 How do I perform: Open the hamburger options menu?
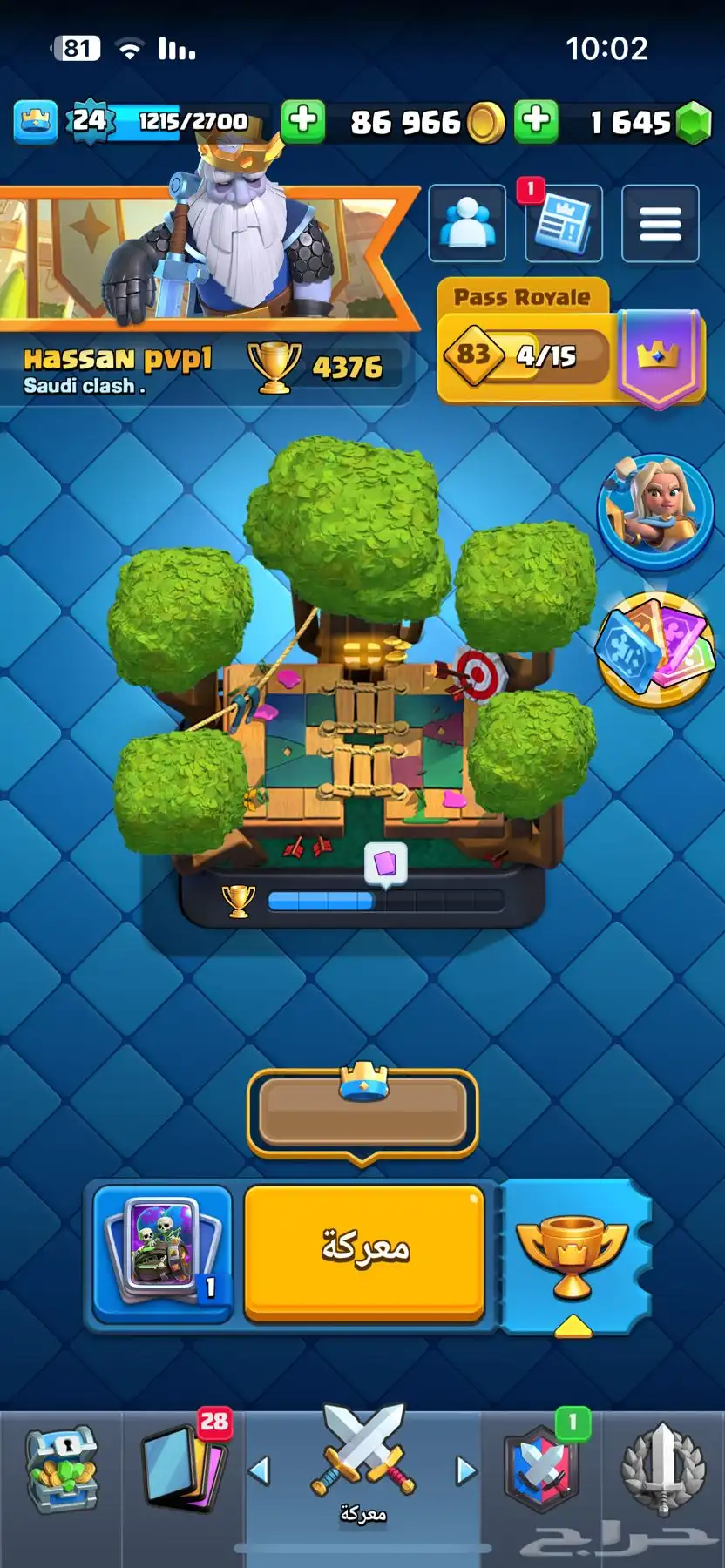(660, 223)
